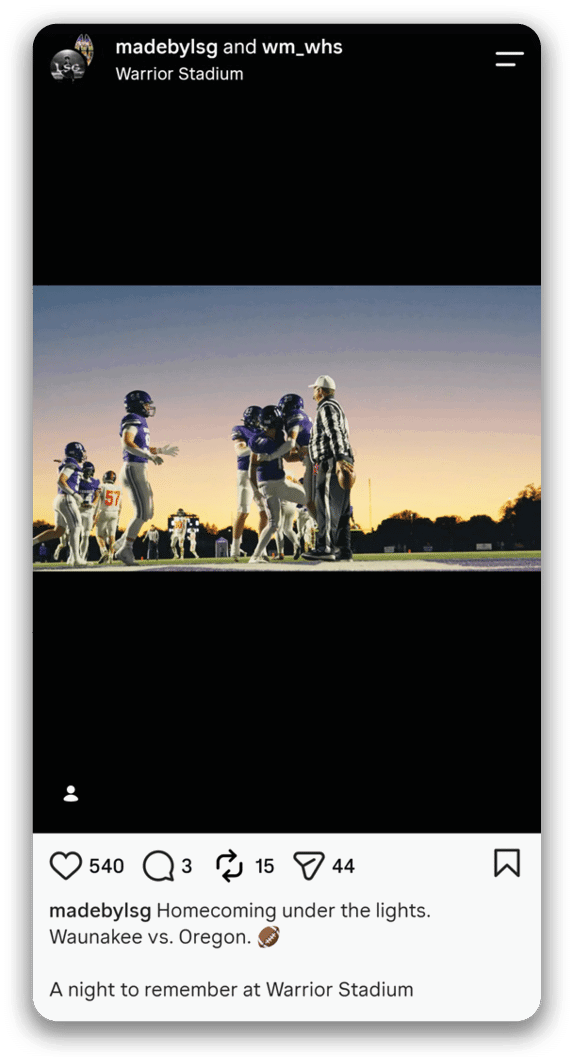This screenshot has height=1063, width=574.
Task: Tap the overlapping profile avatars
Action: point(72,58)
